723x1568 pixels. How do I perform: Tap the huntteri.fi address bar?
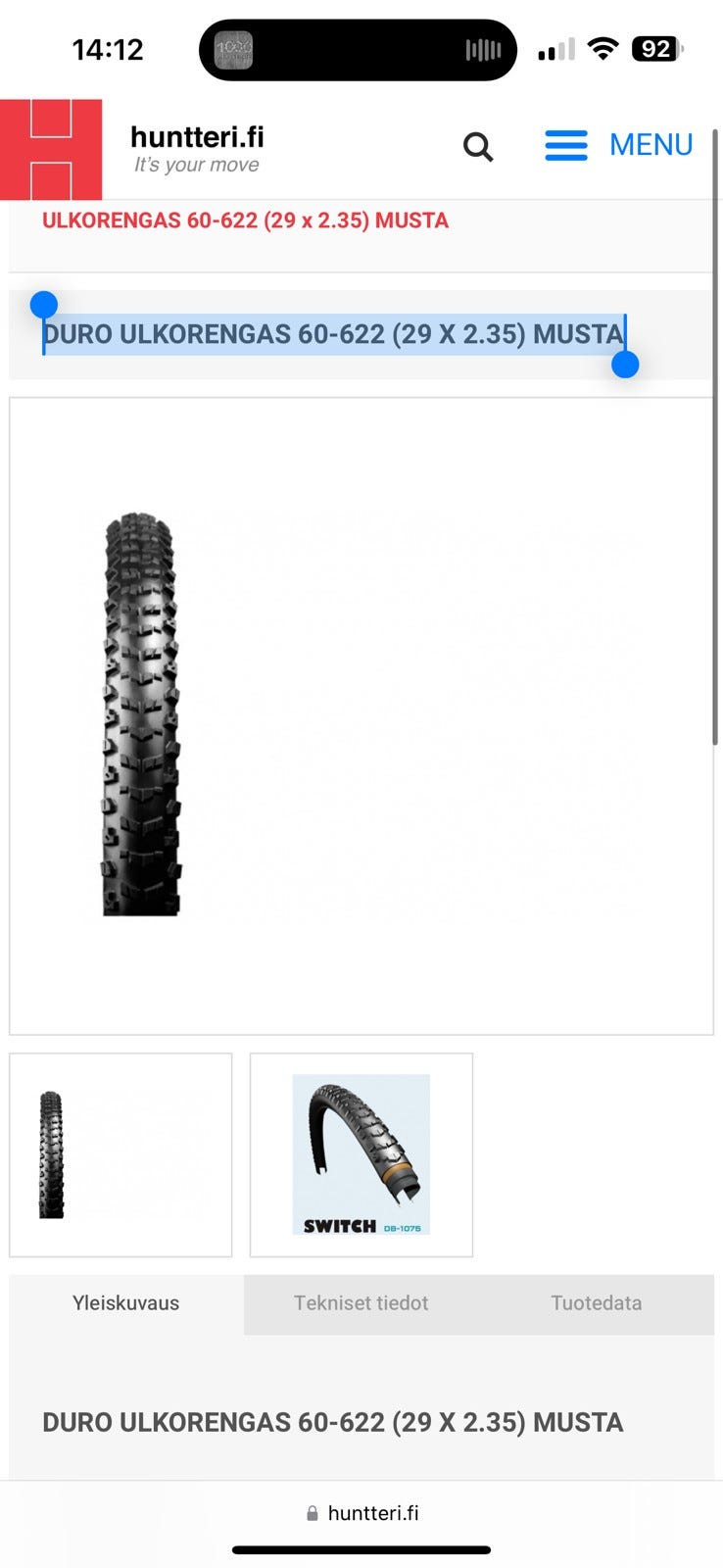[361, 1513]
